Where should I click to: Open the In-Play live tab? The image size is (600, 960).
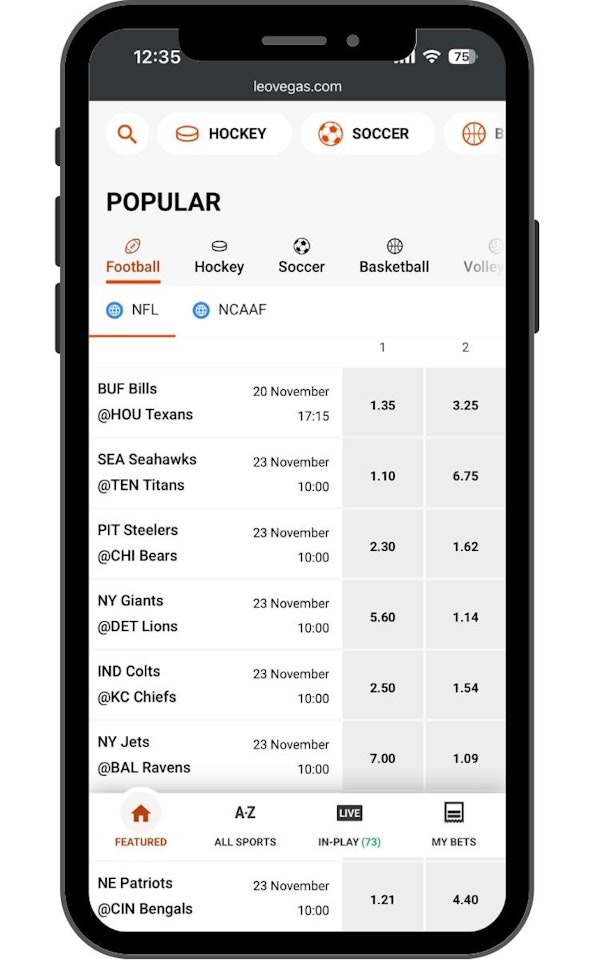349,824
